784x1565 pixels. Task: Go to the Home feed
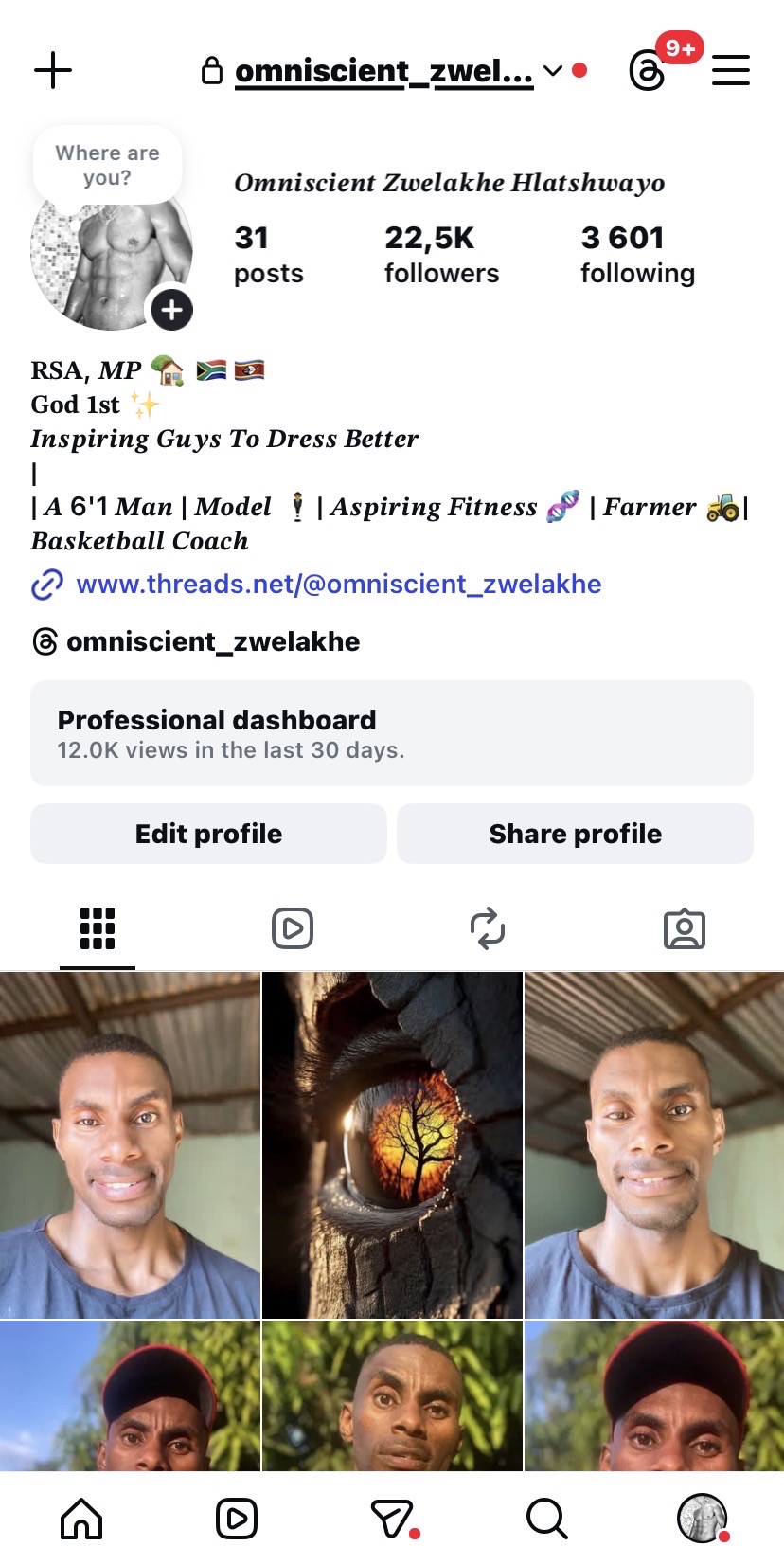coord(81,1519)
